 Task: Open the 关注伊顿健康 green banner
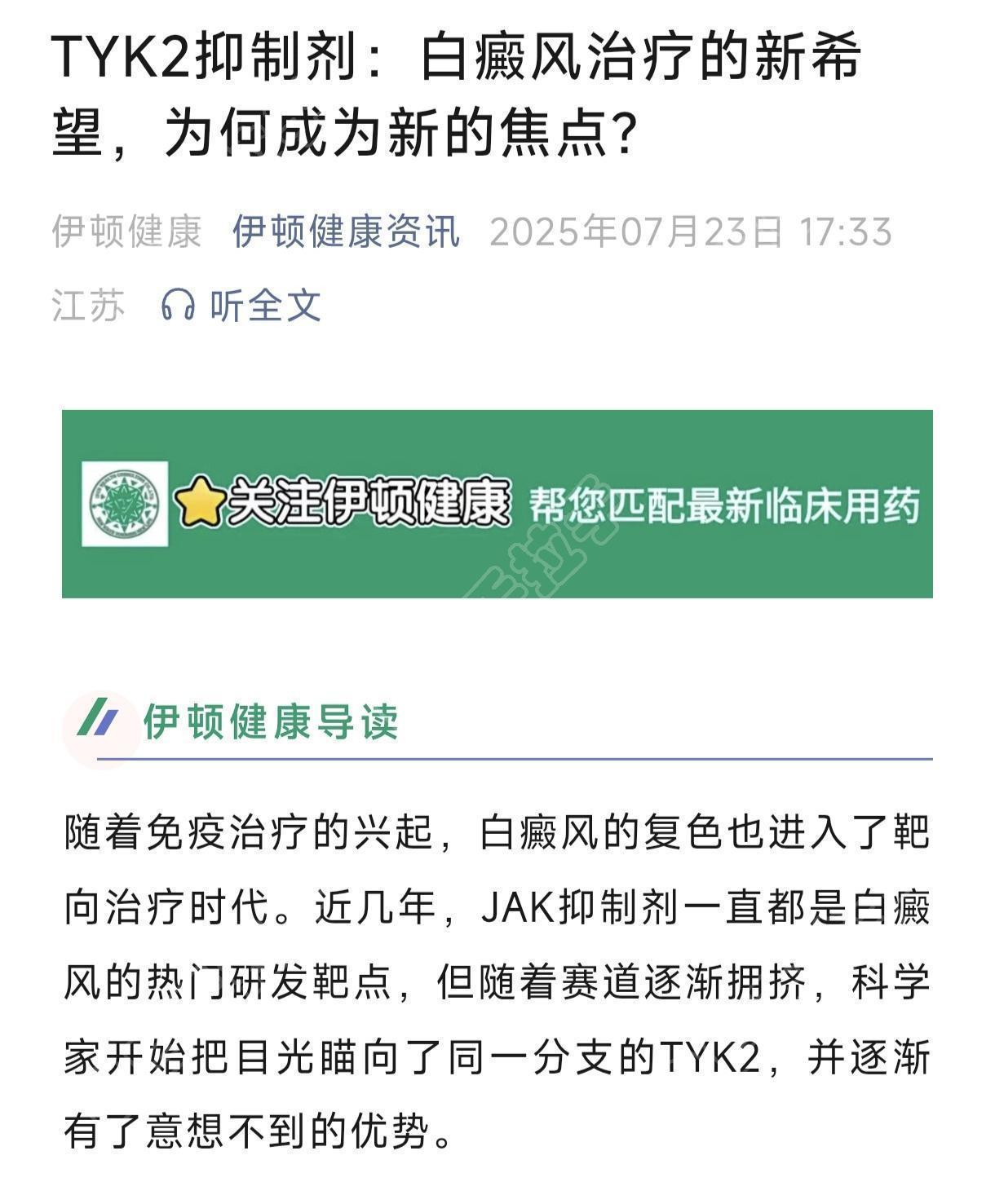tap(497, 504)
